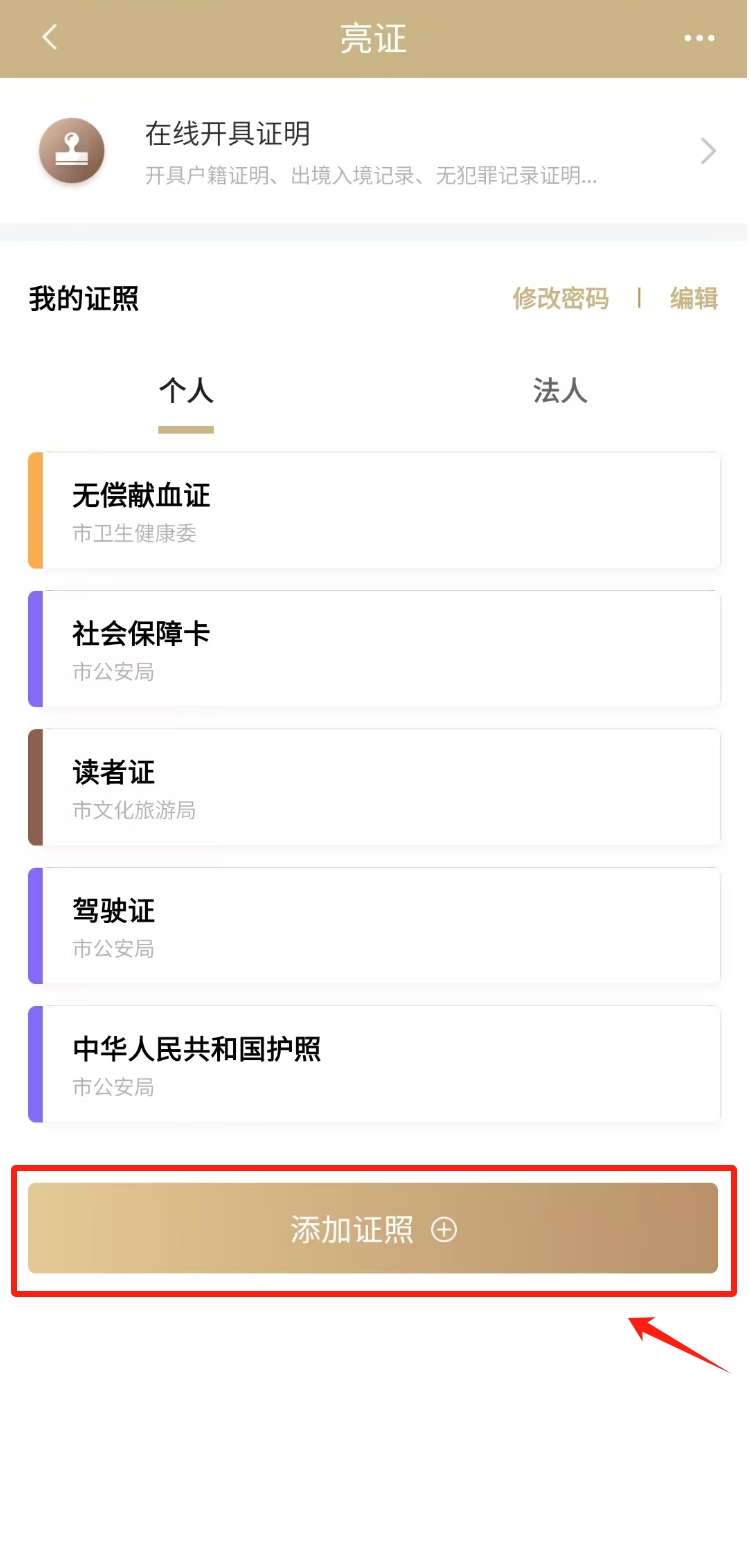
Task: Switch to the 法人 tab
Action: [x=560, y=391]
